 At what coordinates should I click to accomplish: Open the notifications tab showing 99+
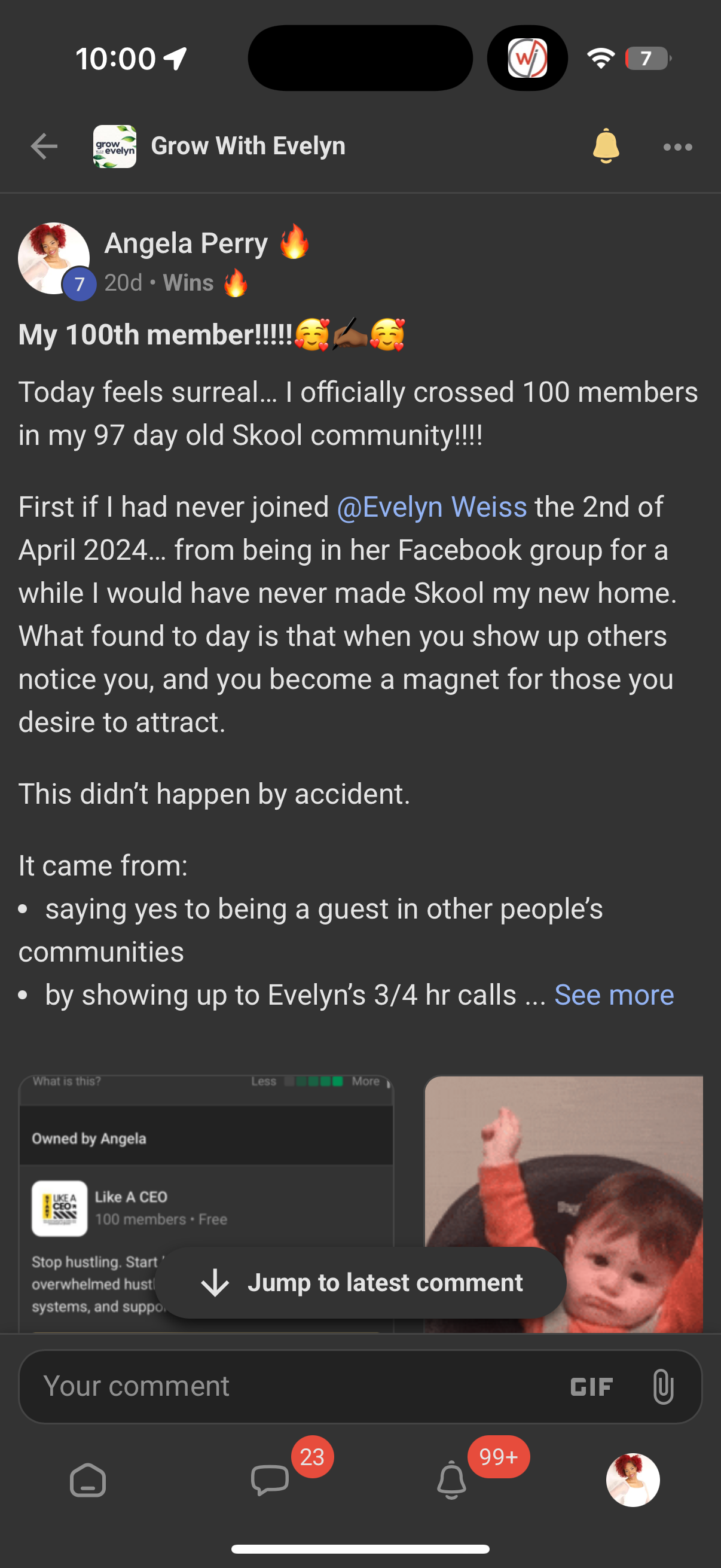(x=451, y=1480)
